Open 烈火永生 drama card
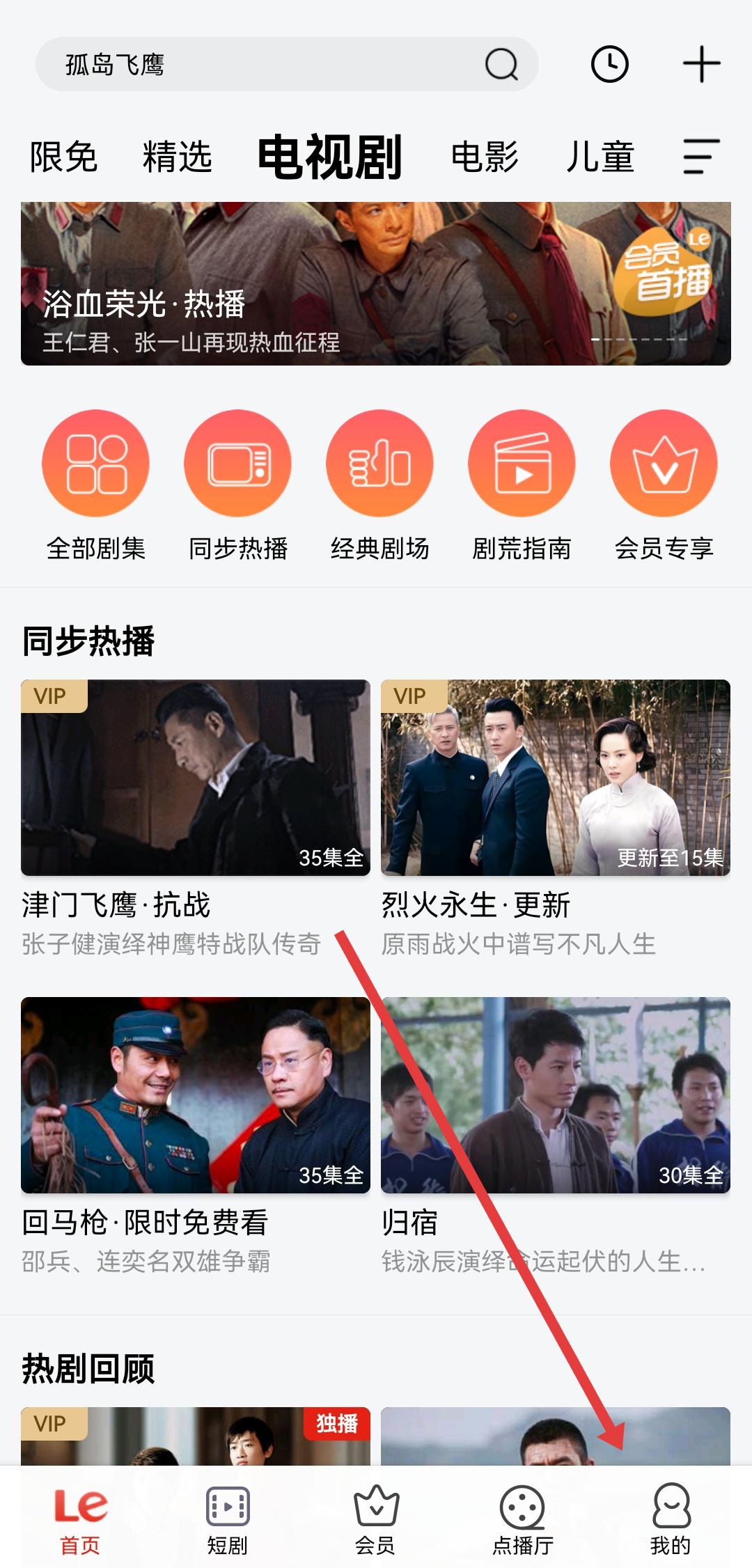The image size is (752, 1568). 556,778
